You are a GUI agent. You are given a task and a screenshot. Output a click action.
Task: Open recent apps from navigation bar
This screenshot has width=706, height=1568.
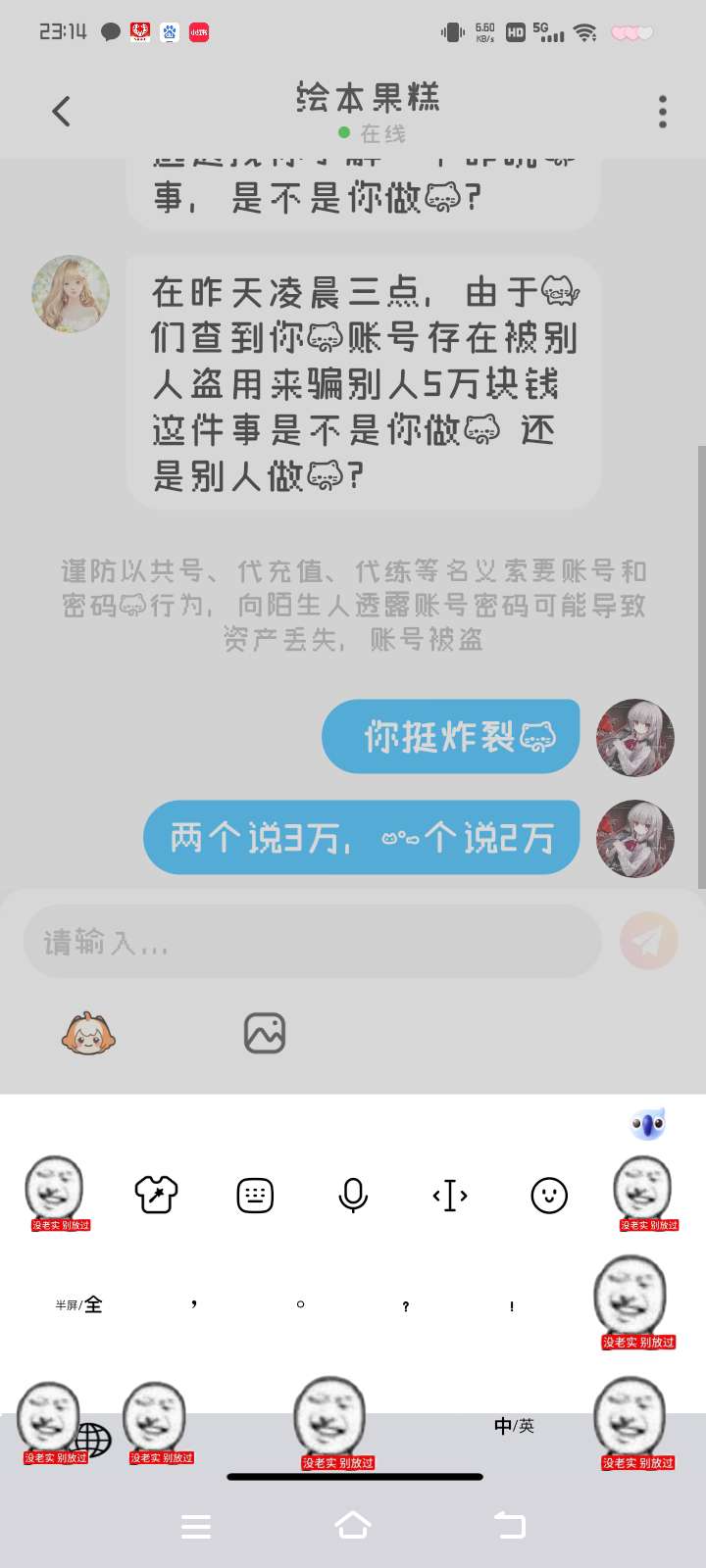coord(196,1526)
